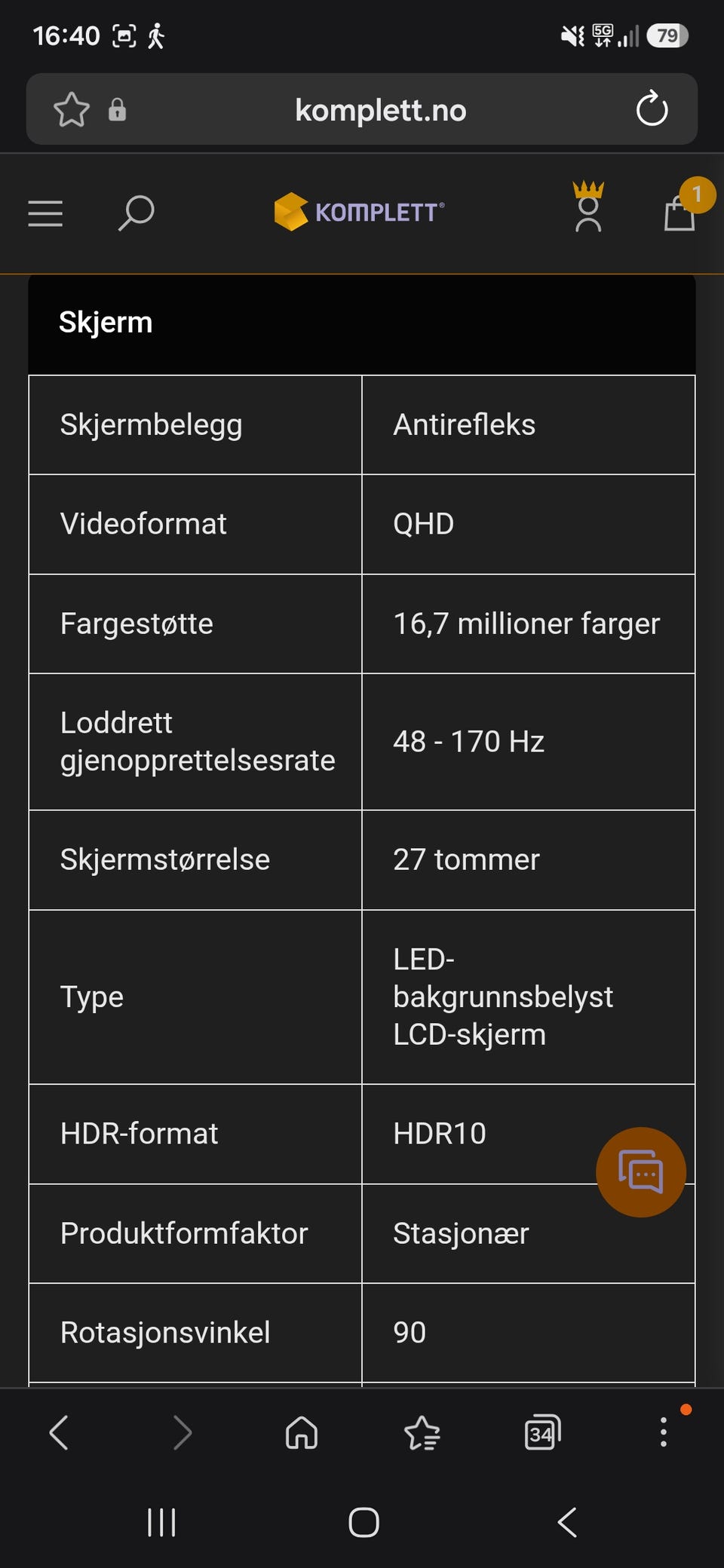724x1568 pixels.
Task: Open the browser more options menu
Action: click(x=664, y=1432)
